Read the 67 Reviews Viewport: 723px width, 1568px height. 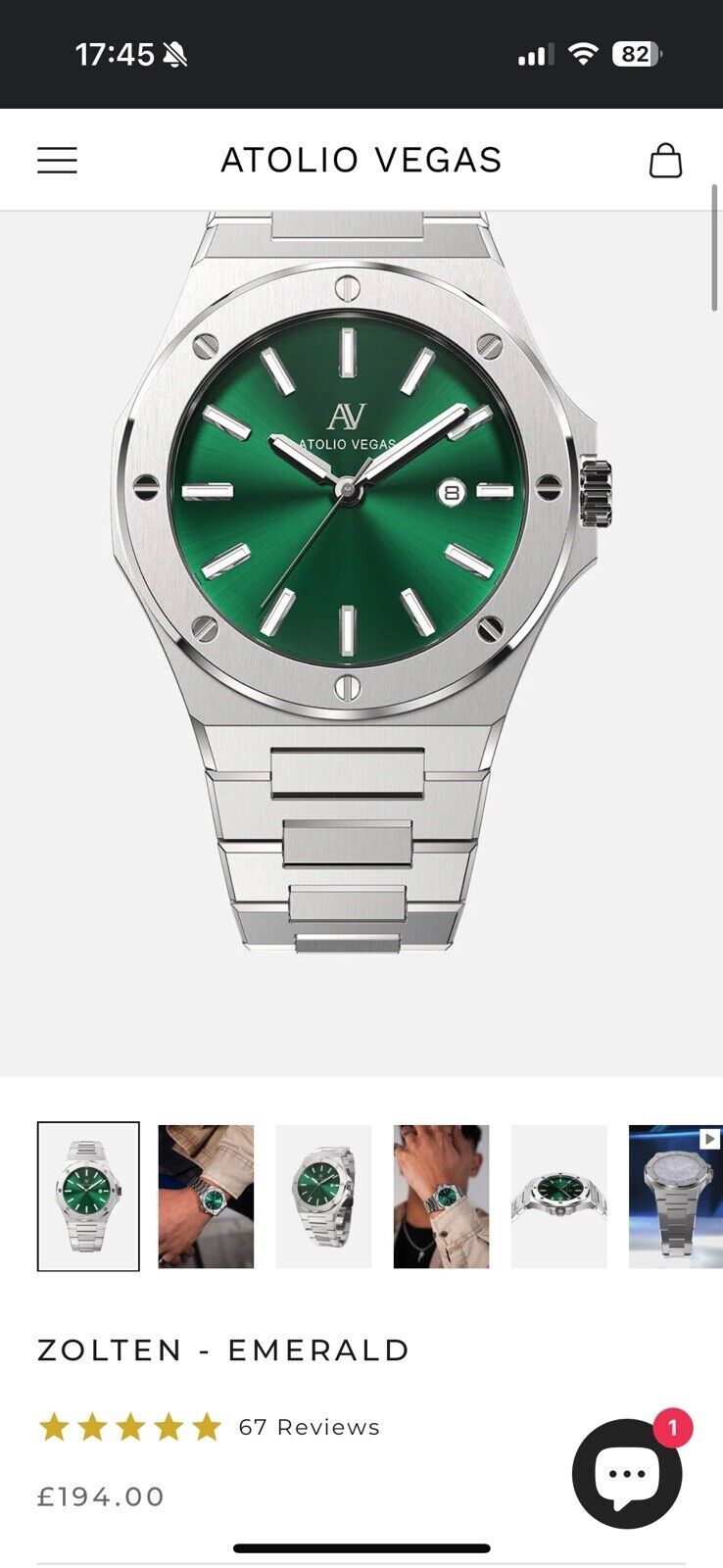pos(309,1427)
